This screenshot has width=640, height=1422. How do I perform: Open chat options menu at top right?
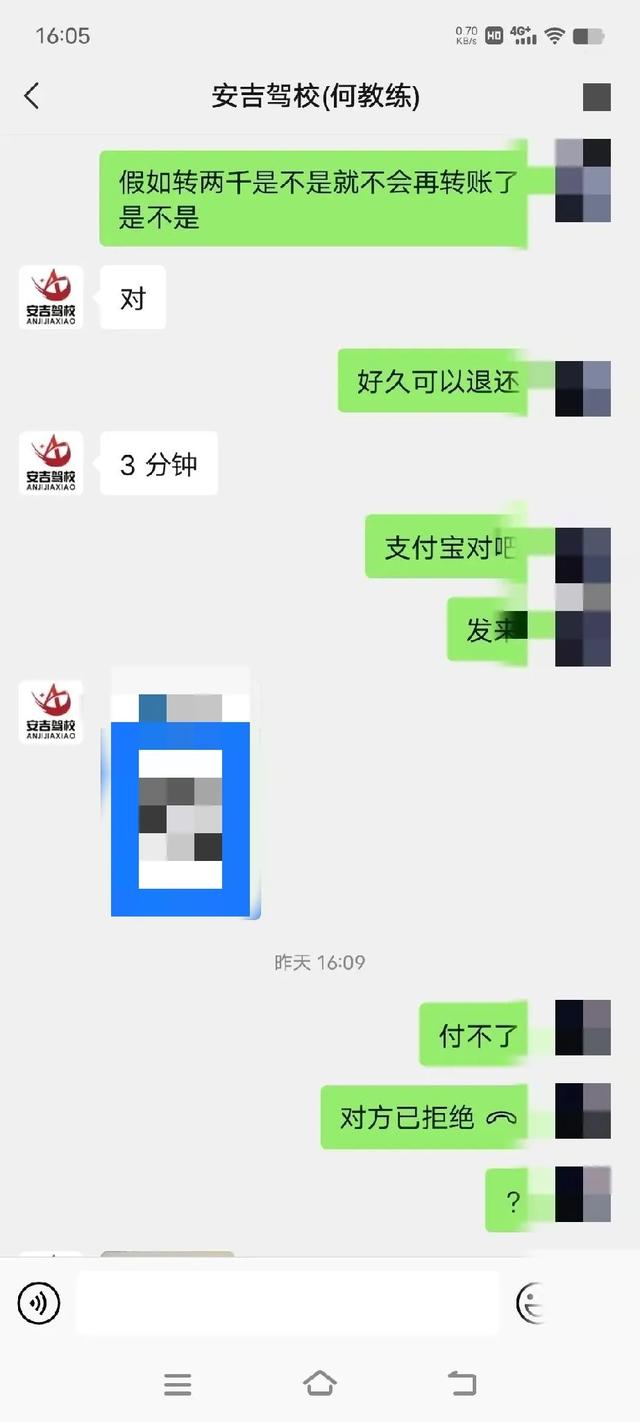click(596, 96)
